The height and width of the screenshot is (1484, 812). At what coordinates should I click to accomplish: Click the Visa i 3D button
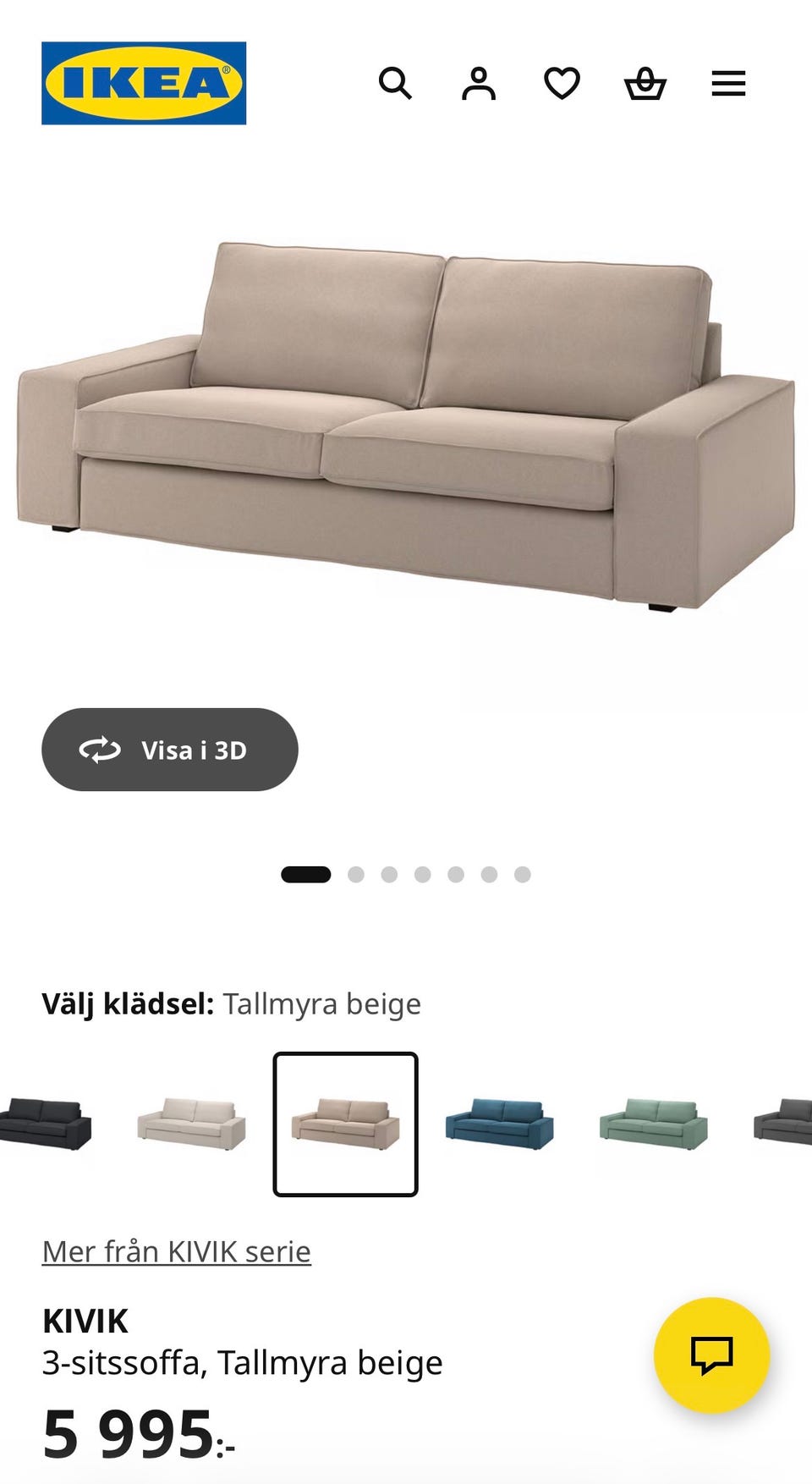click(169, 749)
